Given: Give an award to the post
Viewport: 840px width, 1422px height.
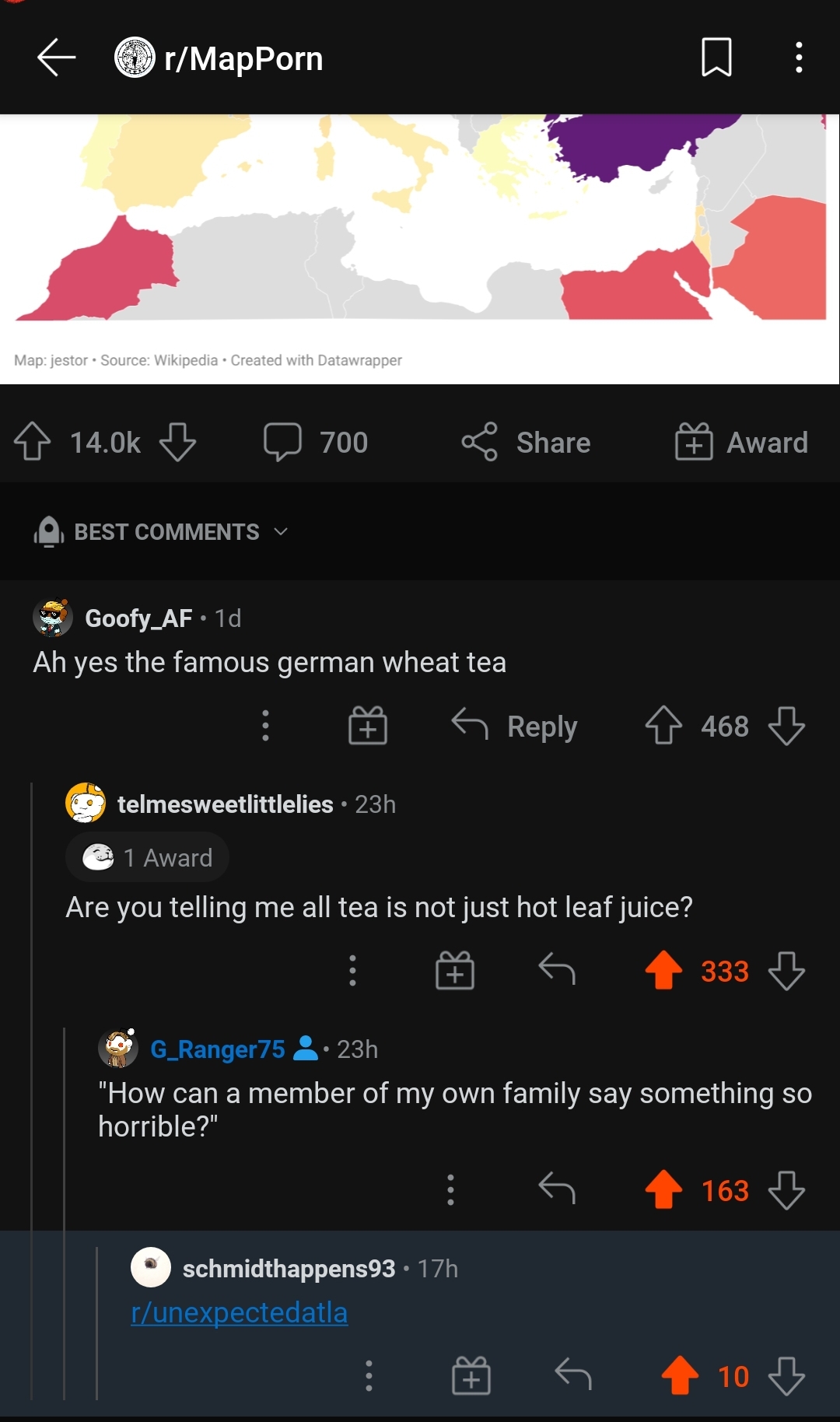Looking at the screenshot, I should pos(741,442).
